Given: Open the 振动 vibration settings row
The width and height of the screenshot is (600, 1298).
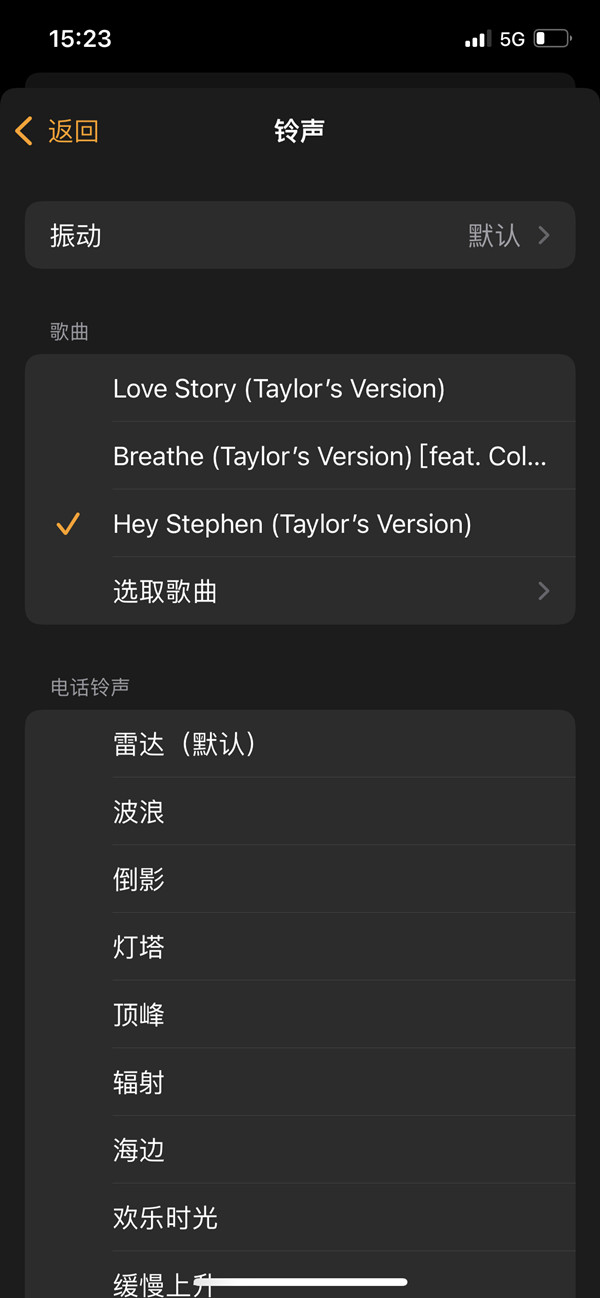Looking at the screenshot, I should click(x=300, y=236).
